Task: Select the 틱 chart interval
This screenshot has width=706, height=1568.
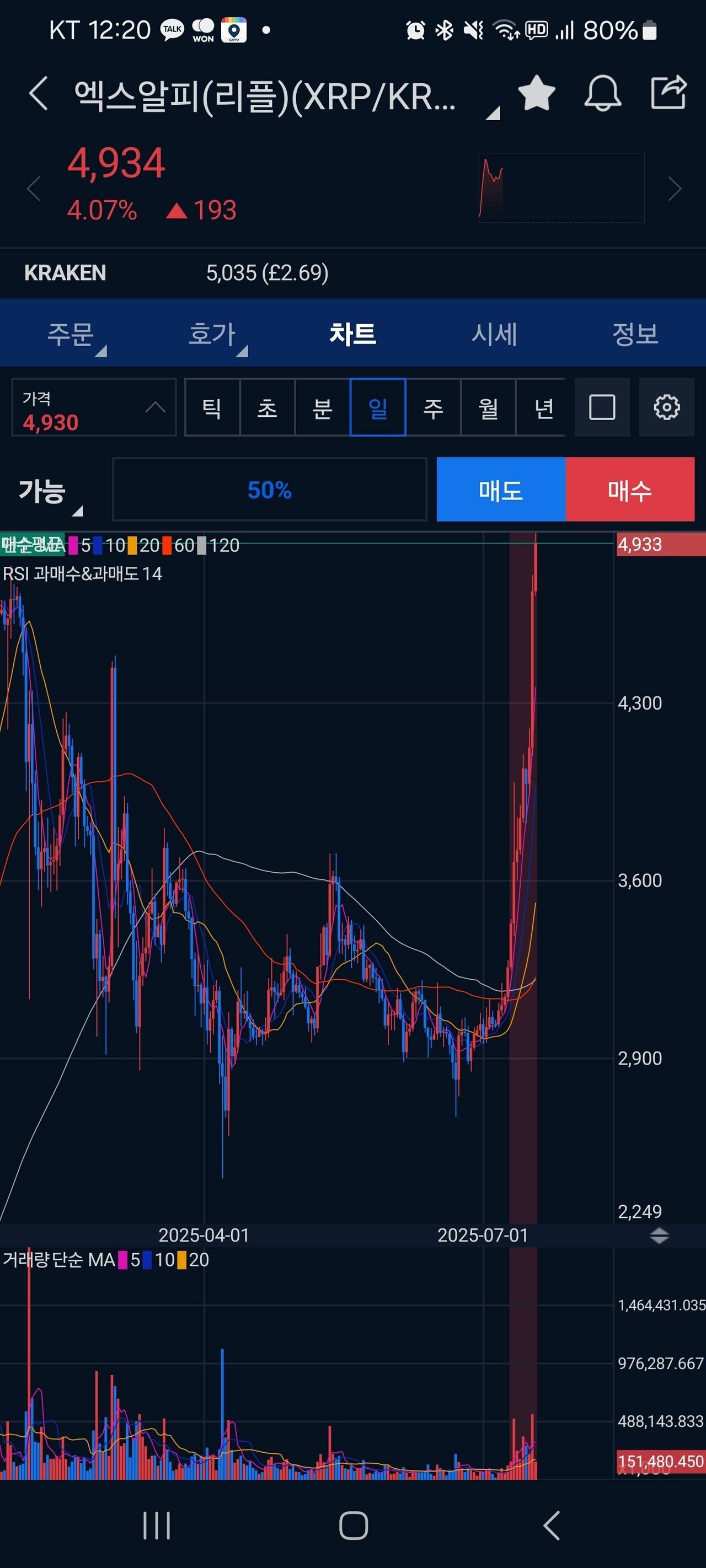Action: tap(212, 407)
